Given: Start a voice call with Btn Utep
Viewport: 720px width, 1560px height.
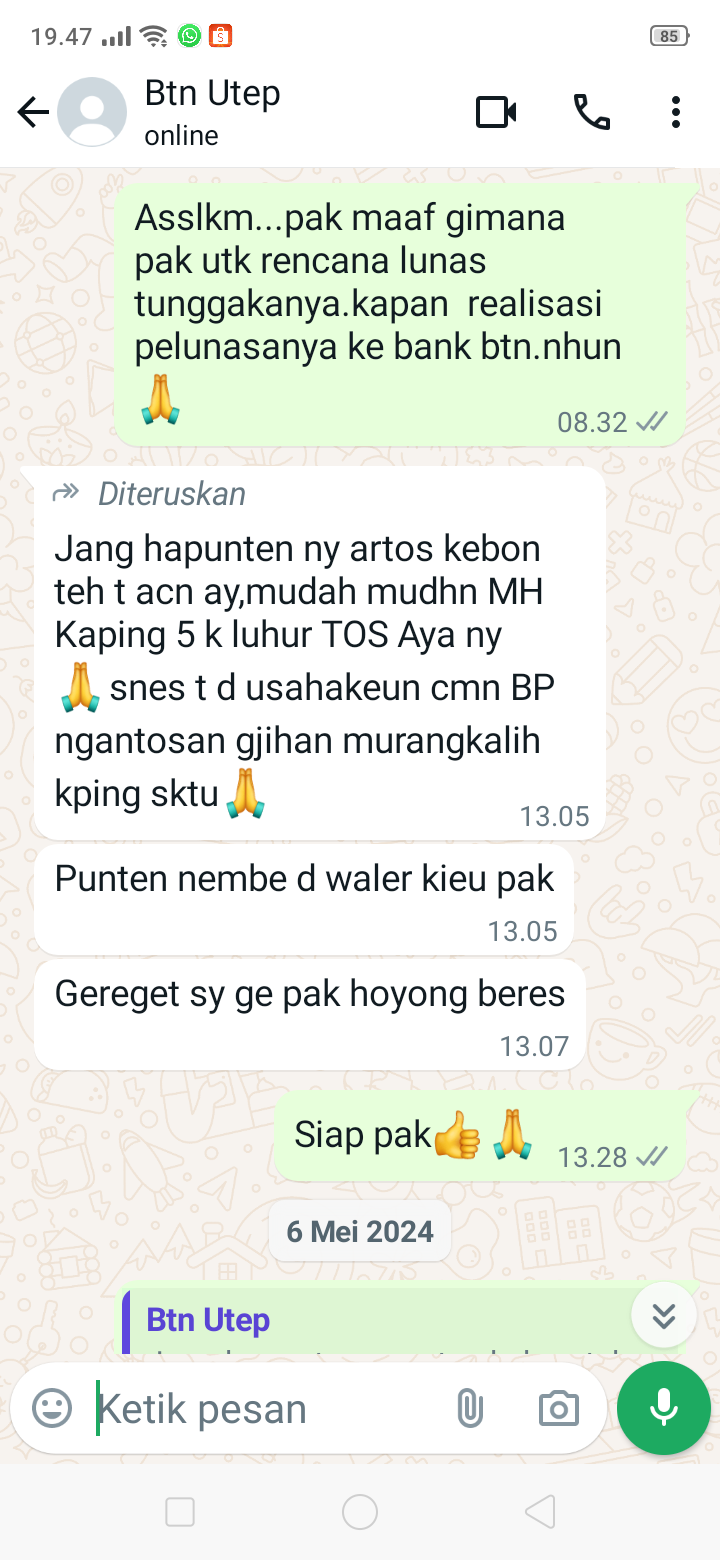Looking at the screenshot, I should click(591, 113).
